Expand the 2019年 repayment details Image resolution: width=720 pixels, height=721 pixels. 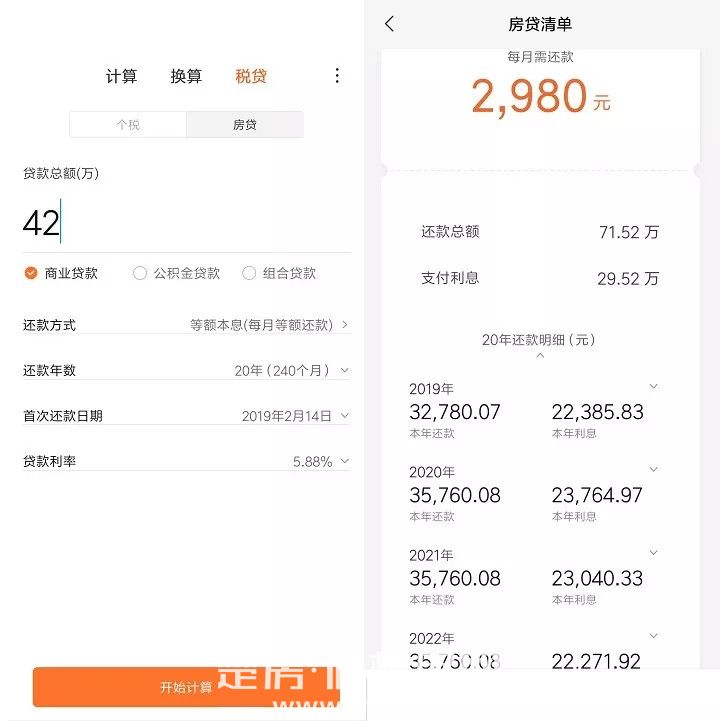[654, 387]
